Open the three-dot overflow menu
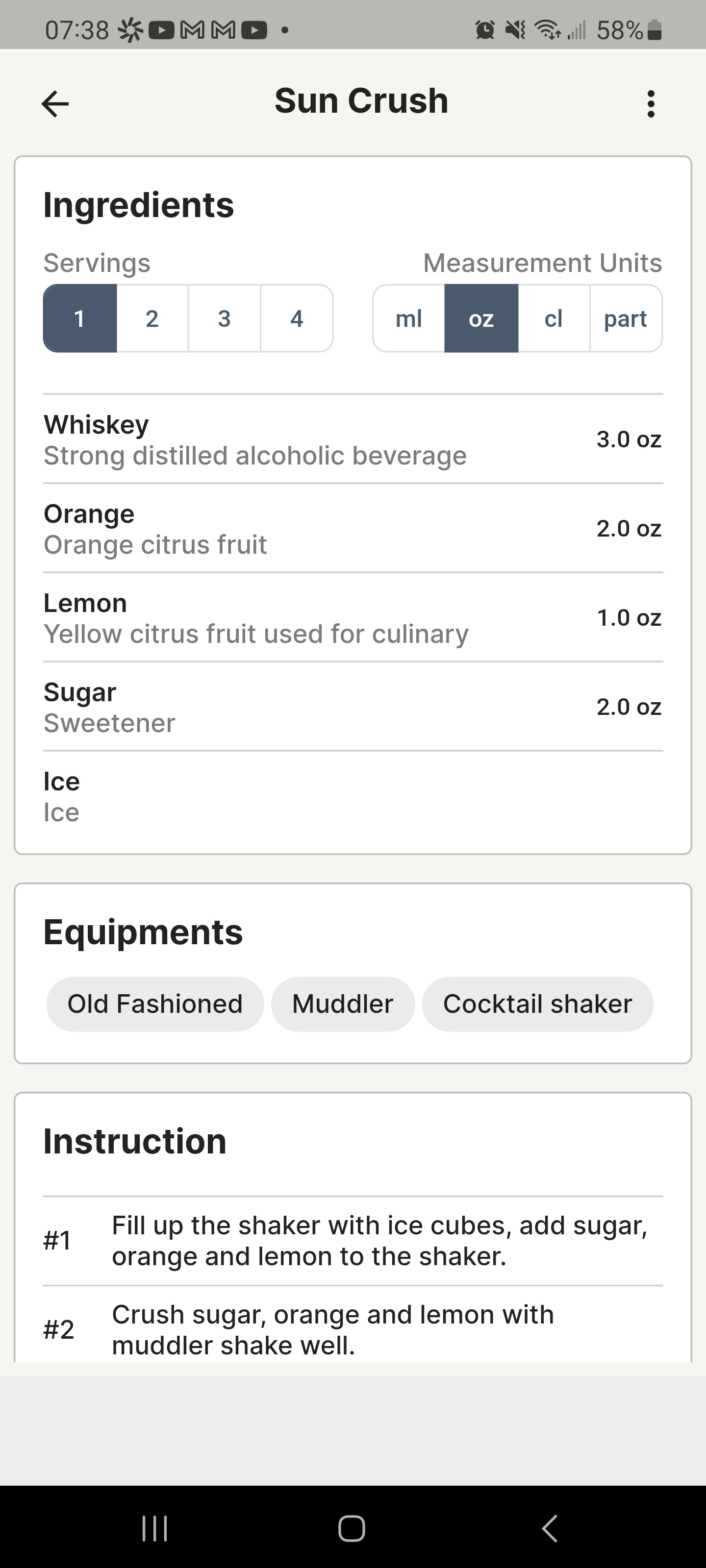 (651, 104)
